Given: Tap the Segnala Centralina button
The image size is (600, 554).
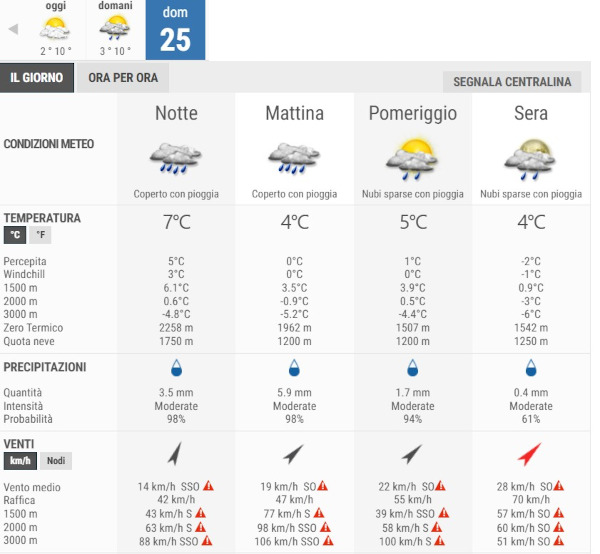Looking at the screenshot, I should click(x=511, y=82).
